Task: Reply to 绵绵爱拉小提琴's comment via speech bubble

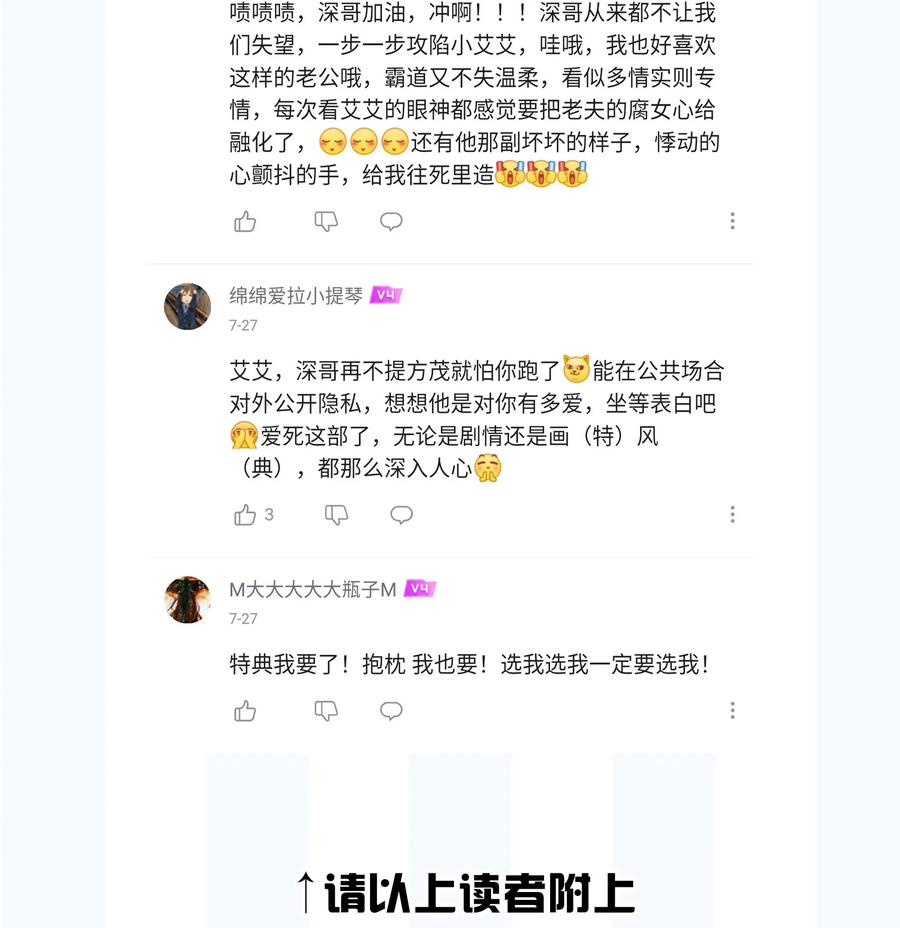Action: [x=401, y=514]
